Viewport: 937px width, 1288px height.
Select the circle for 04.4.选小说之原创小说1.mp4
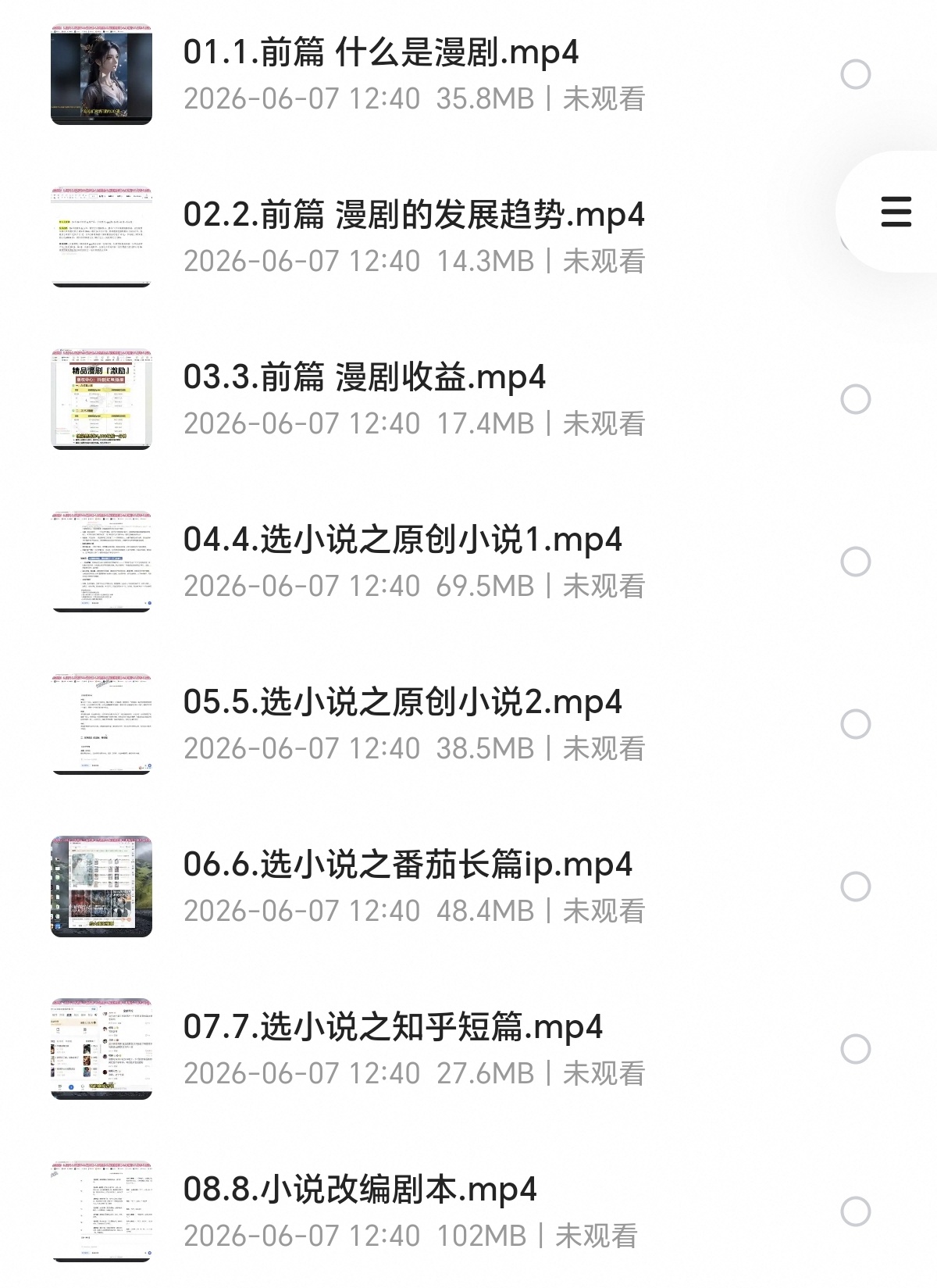pyautogui.click(x=856, y=562)
